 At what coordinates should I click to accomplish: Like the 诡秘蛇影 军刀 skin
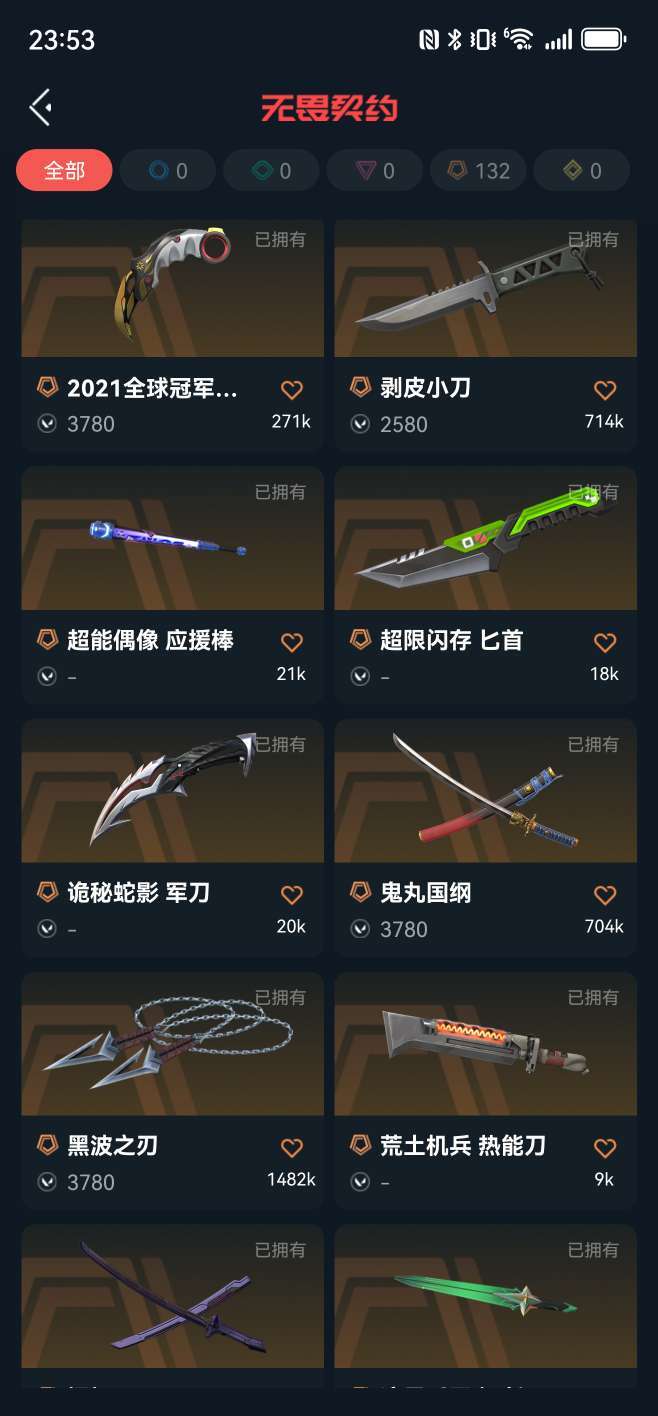click(x=291, y=895)
